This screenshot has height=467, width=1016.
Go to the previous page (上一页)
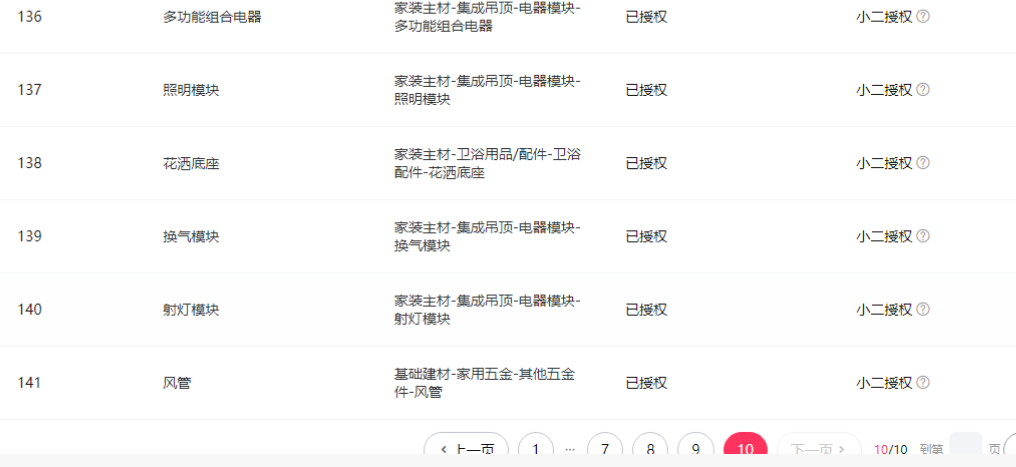tap(466, 449)
